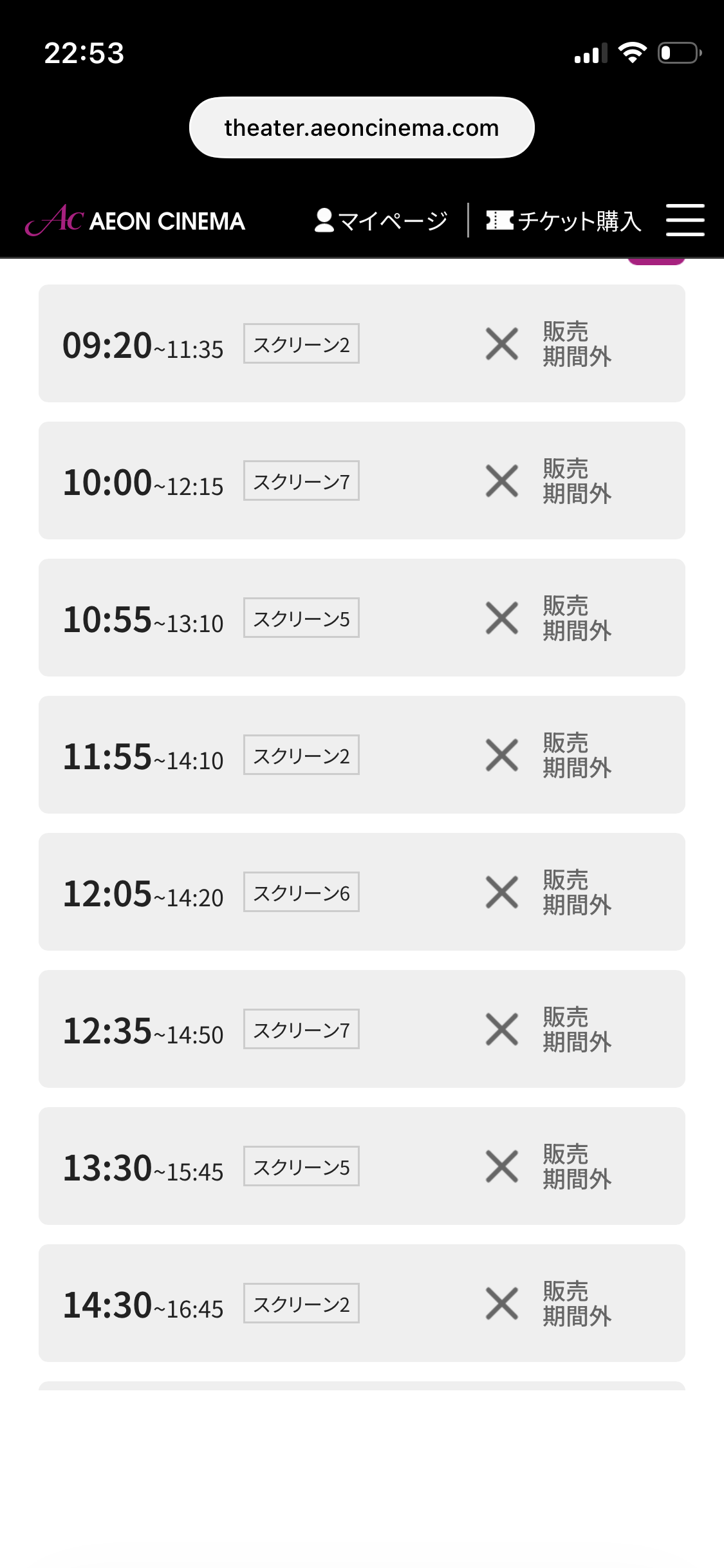Select the 10:00 showtime on スクリーン7
The width and height of the screenshot is (724, 1568).
pos(362,481)
